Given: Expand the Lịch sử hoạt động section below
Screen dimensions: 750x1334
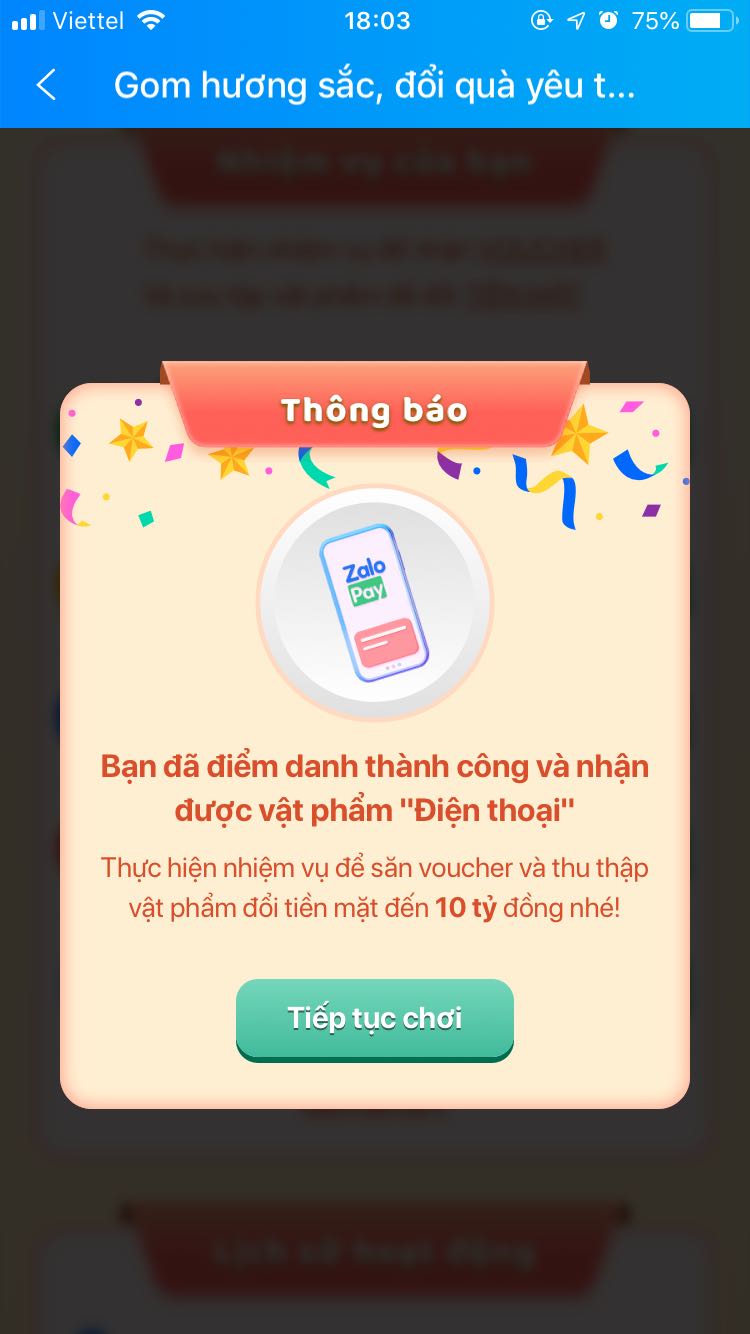Looking at the screenshot, I should click(375, 1252).
